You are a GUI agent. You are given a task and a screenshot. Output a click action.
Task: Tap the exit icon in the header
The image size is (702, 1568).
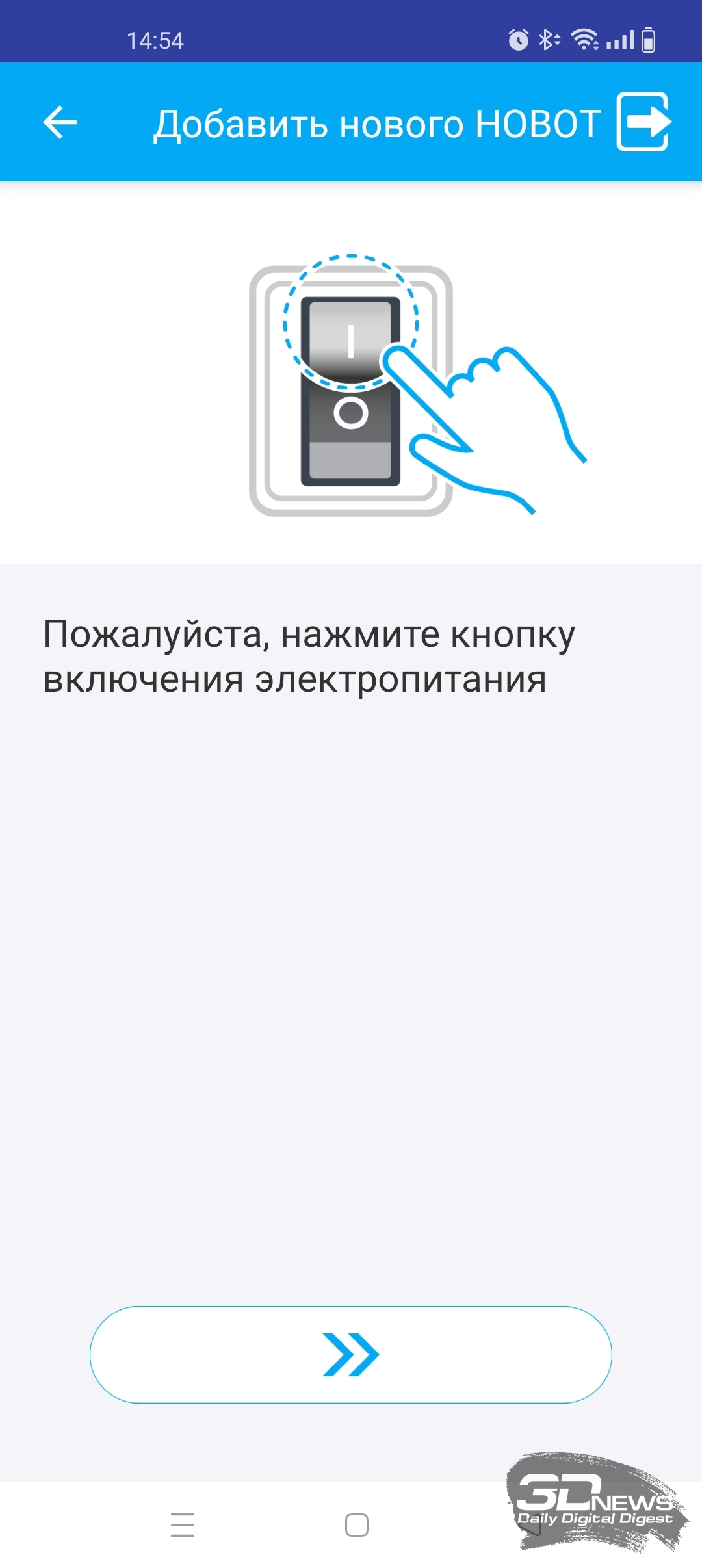coord(643,122)
